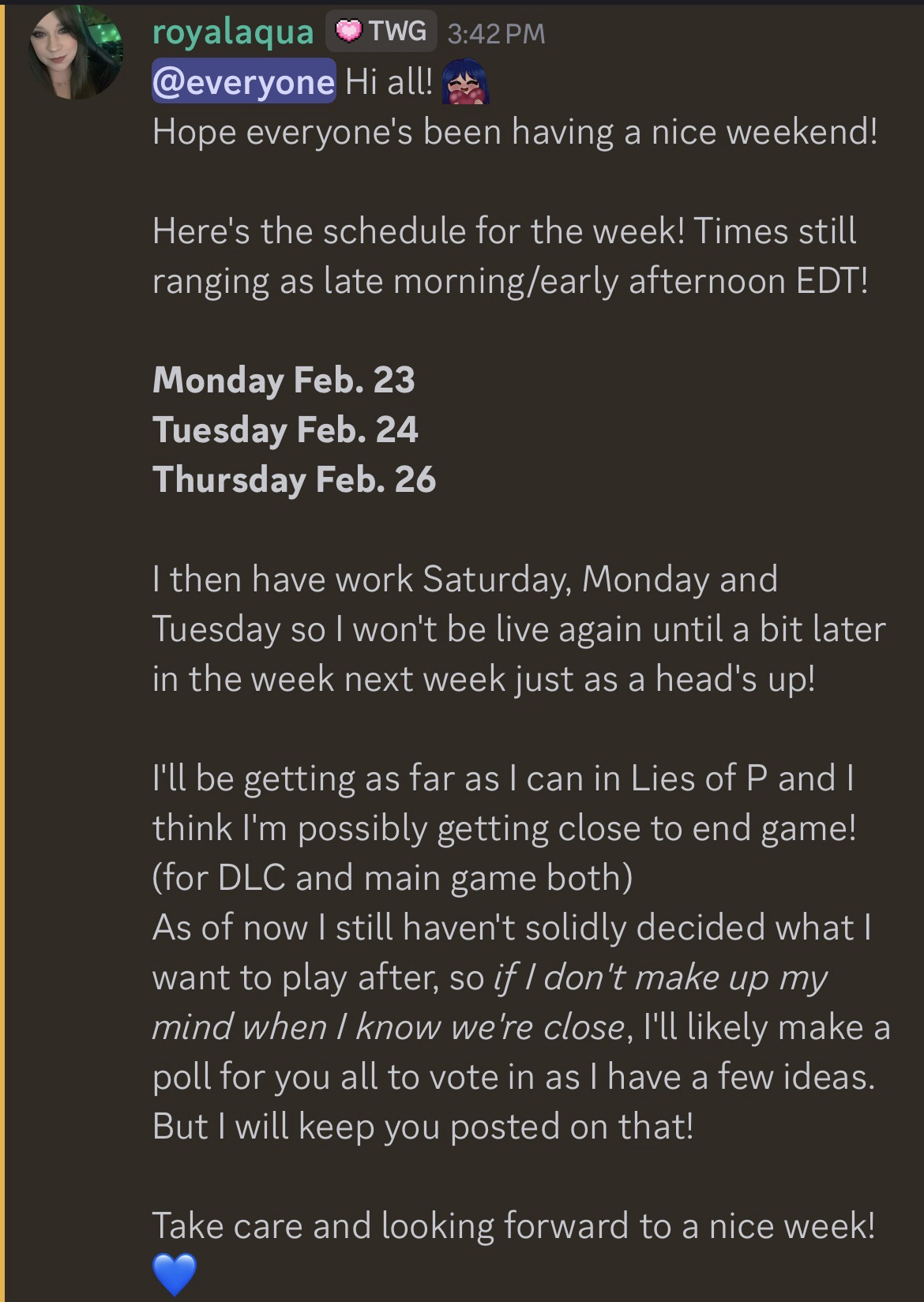
Task: Open royalaqua's profile avatar
Action: (75, 52)
